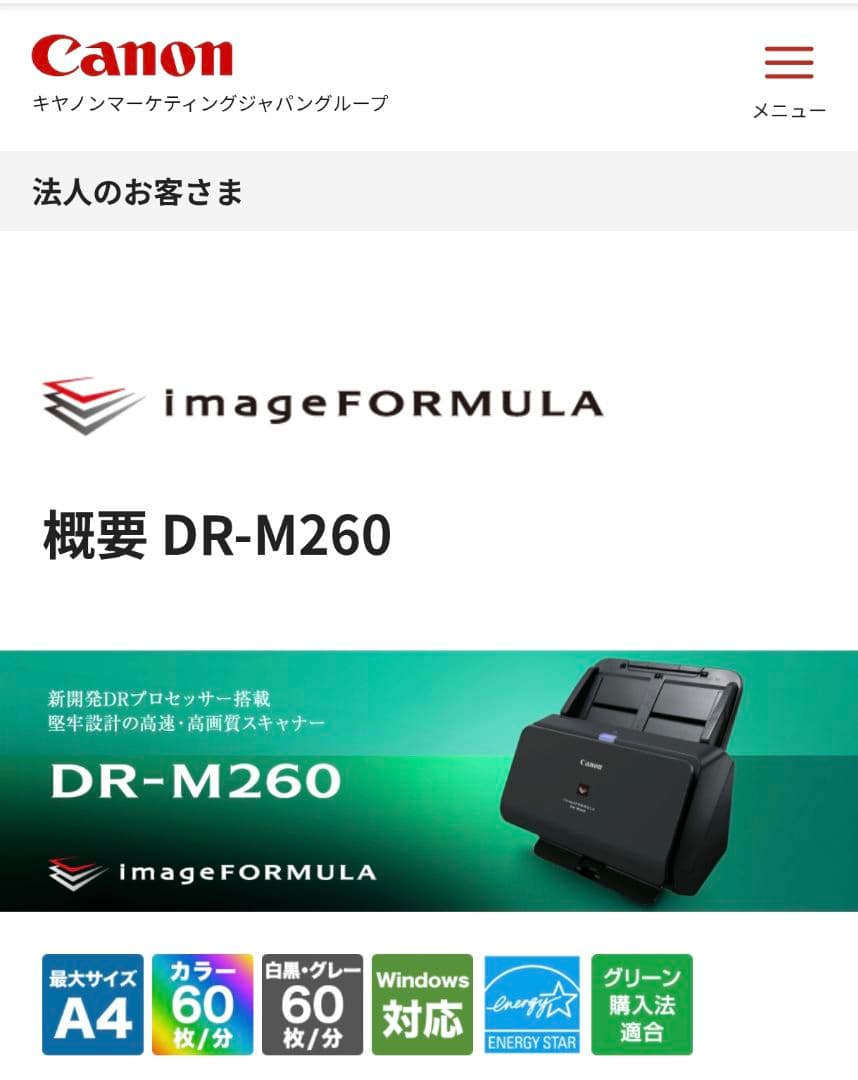Click the 白黒・グレー 60枚/分 badge
The width and height of the screenshot is (858, 1080).
(x=311, y=1003)
